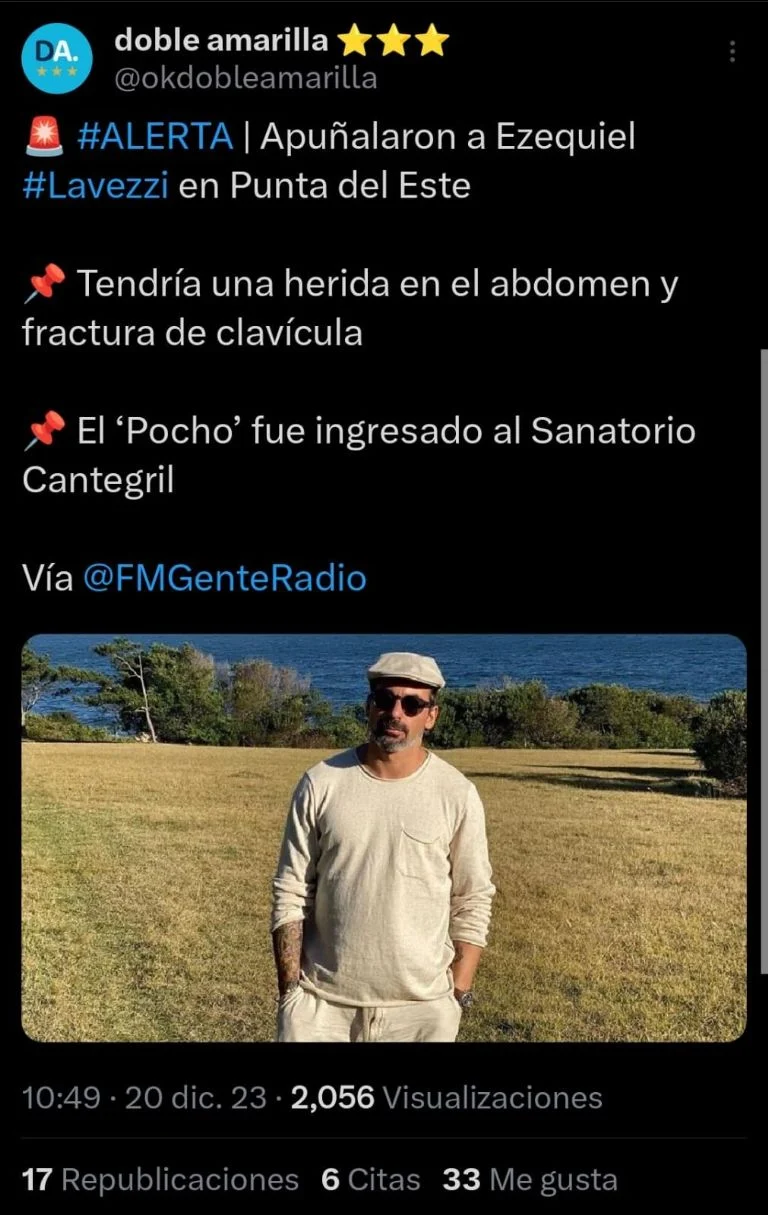768x1215 pixels.
Task: Show the 17 Republicaciones list
Action: (x=160, y=1179)
